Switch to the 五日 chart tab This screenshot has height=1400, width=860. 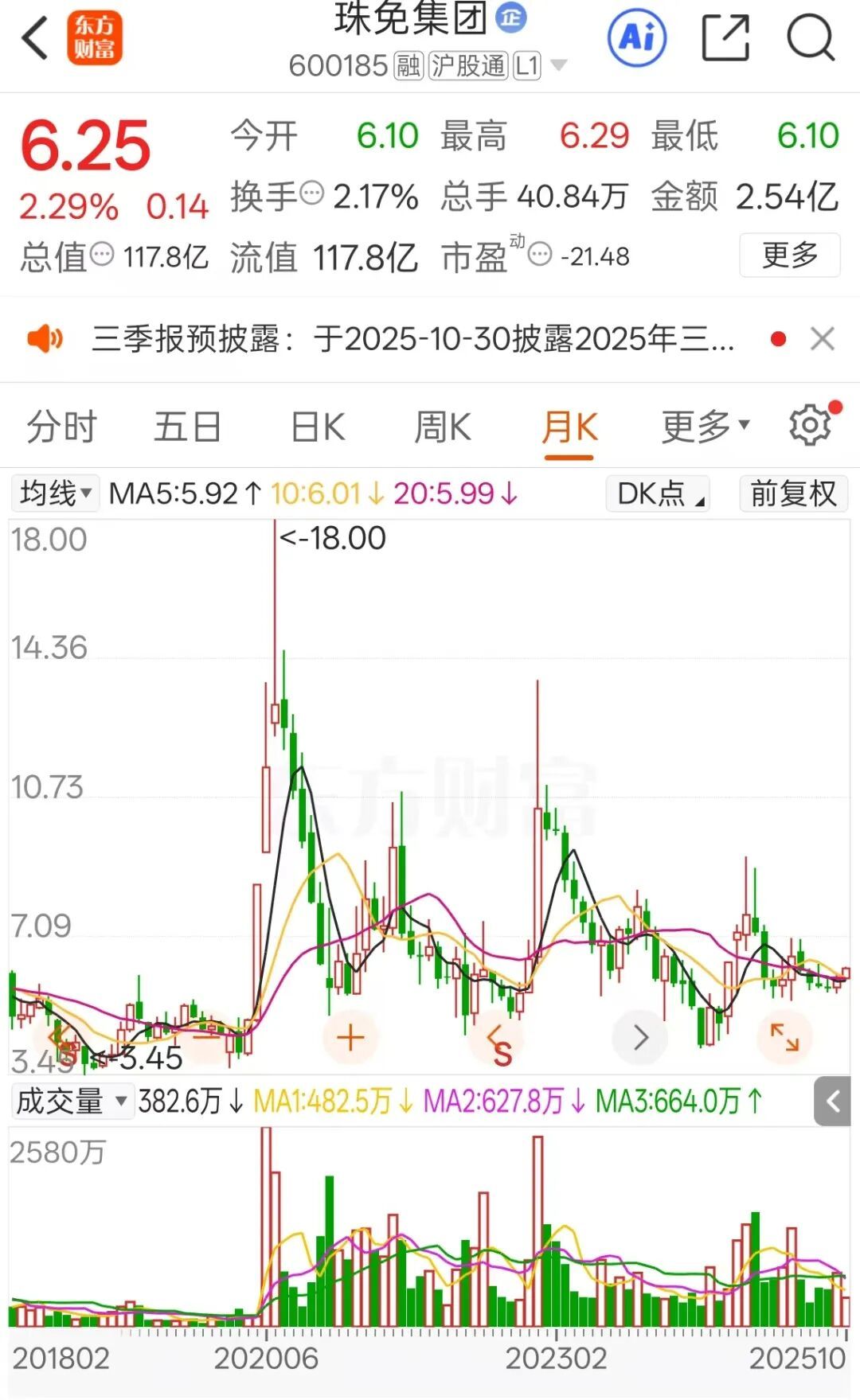click(x=187, y=427)
